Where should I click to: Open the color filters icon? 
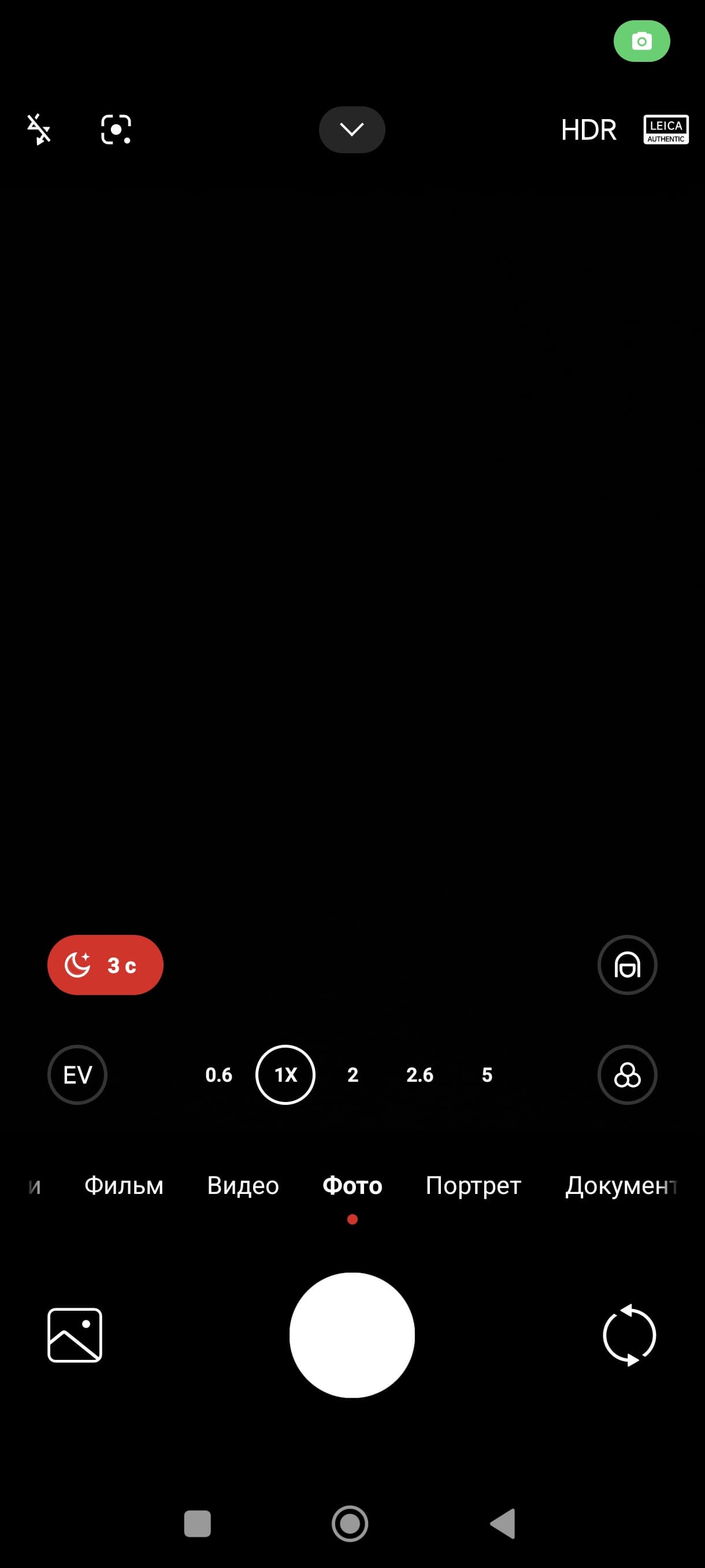(x=627, y=1075)
